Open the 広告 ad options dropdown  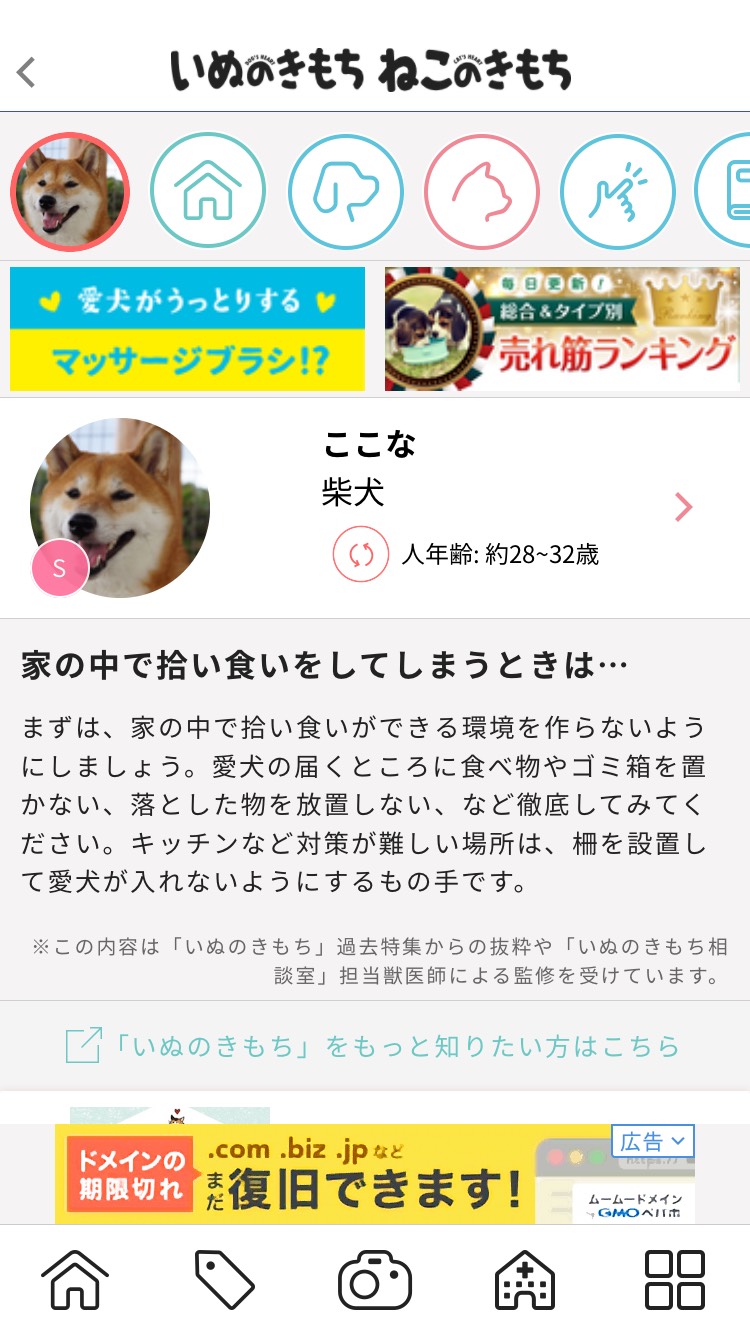(x=653, y=1141)
